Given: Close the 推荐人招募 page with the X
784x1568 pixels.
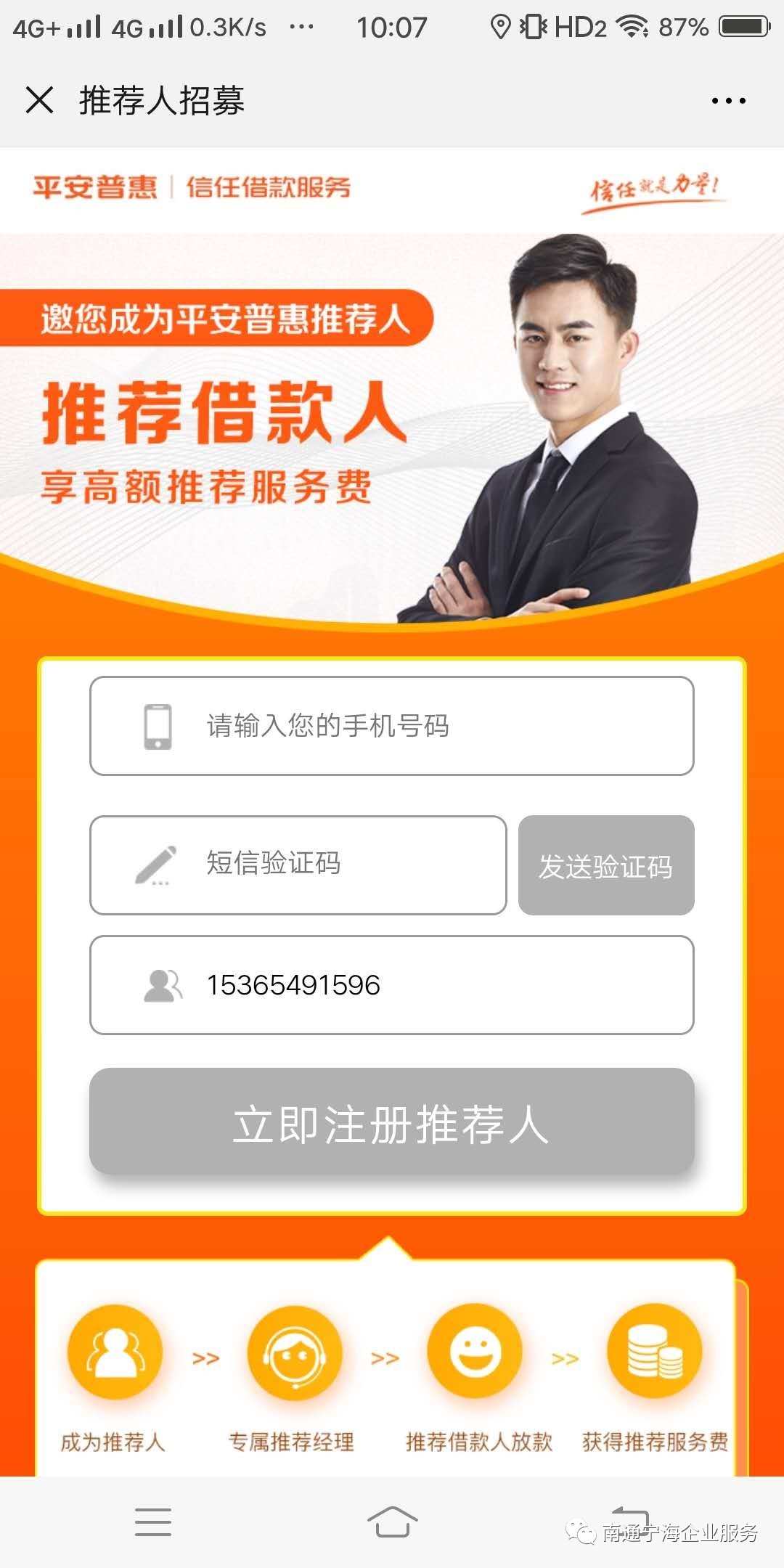Looking at the screenshot, I should (x=40, y=102).
